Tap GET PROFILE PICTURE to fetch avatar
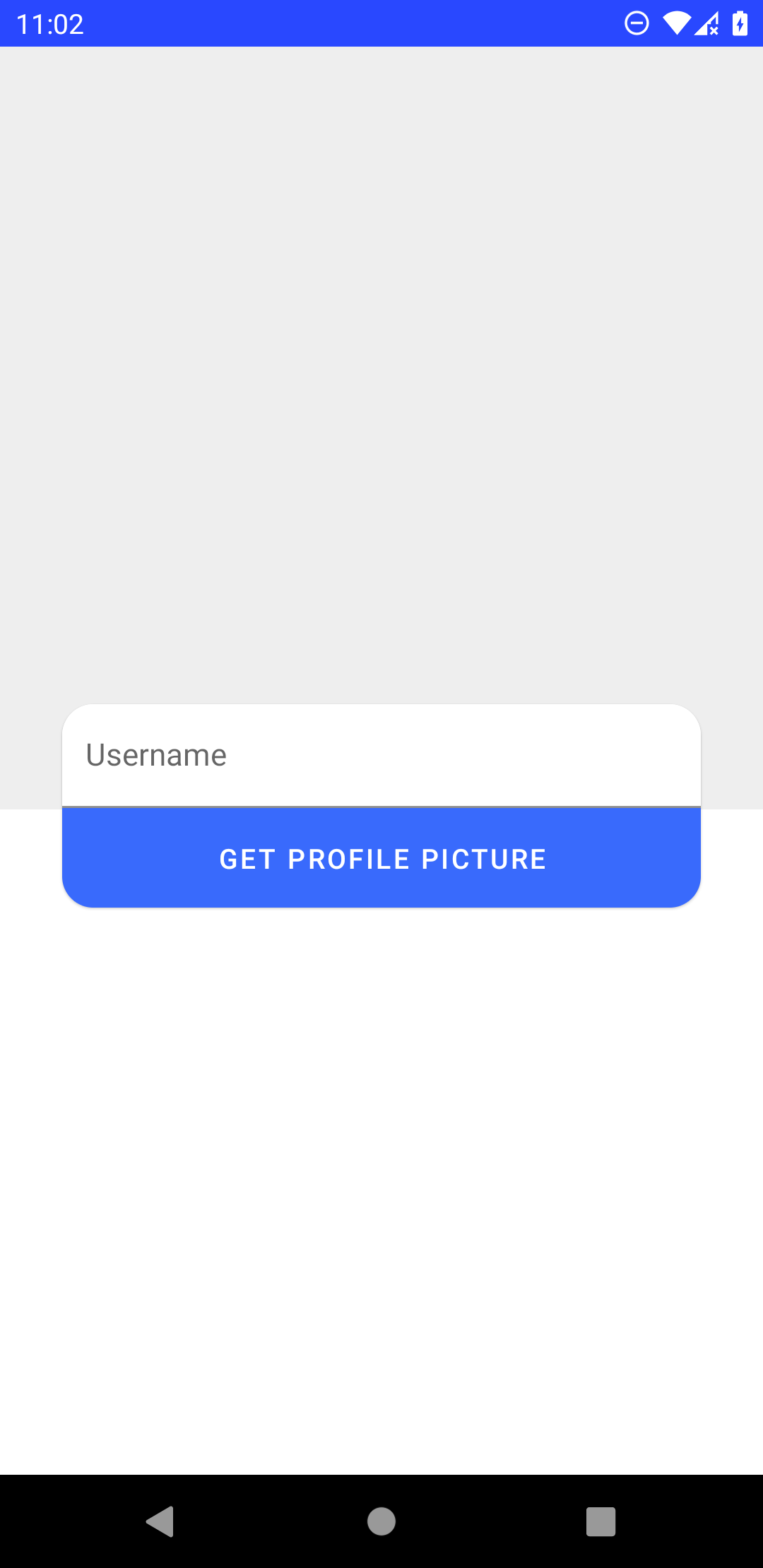 [x=381, y=857]
